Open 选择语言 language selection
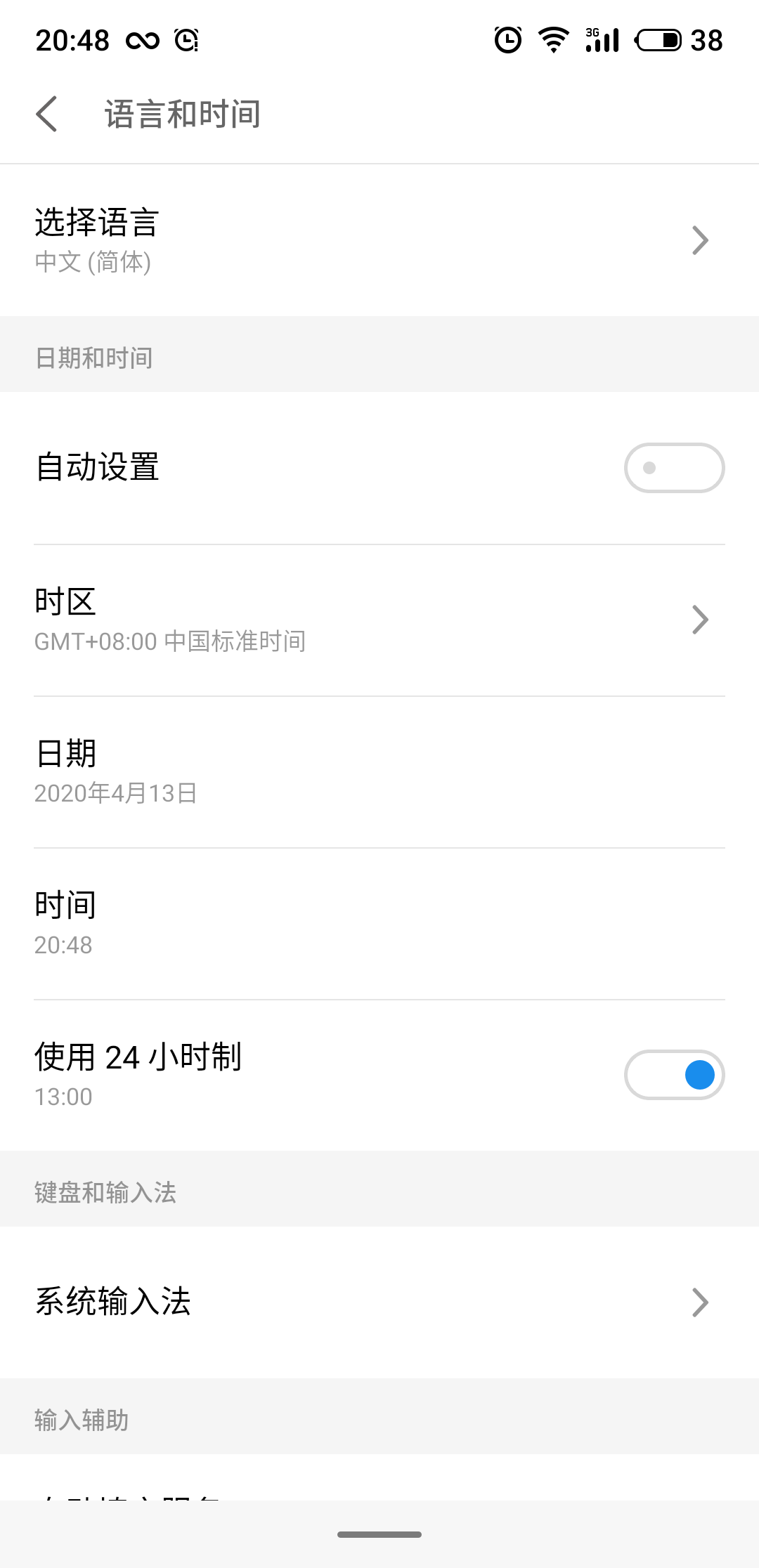This screenshot has width=759, height=1568. (379, 240)
